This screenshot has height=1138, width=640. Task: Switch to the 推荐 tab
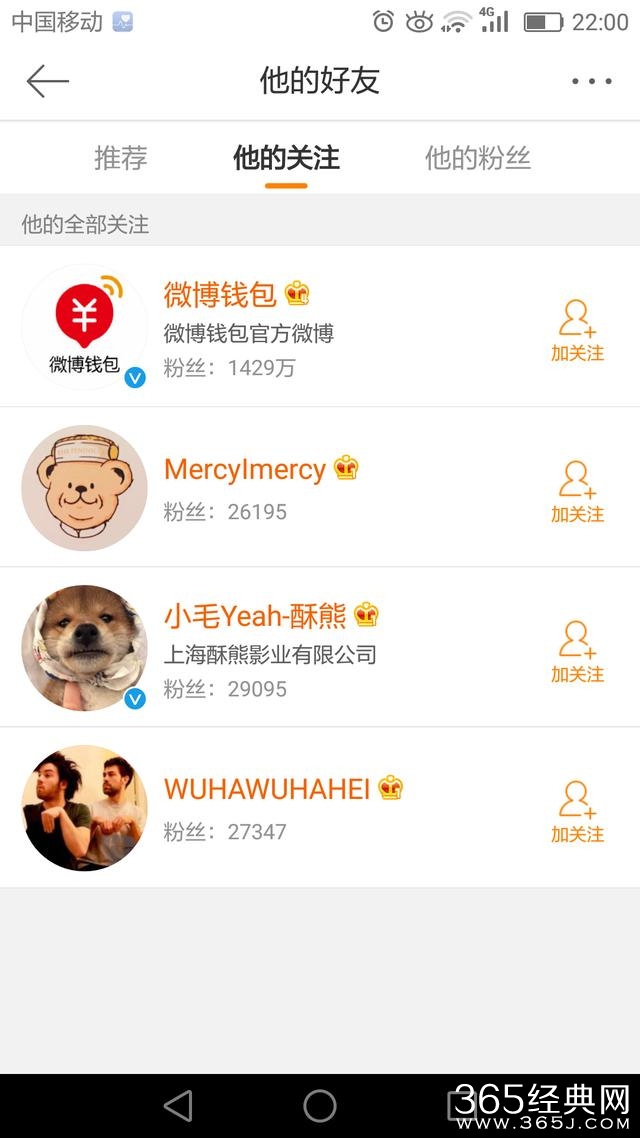pos(121,158)
